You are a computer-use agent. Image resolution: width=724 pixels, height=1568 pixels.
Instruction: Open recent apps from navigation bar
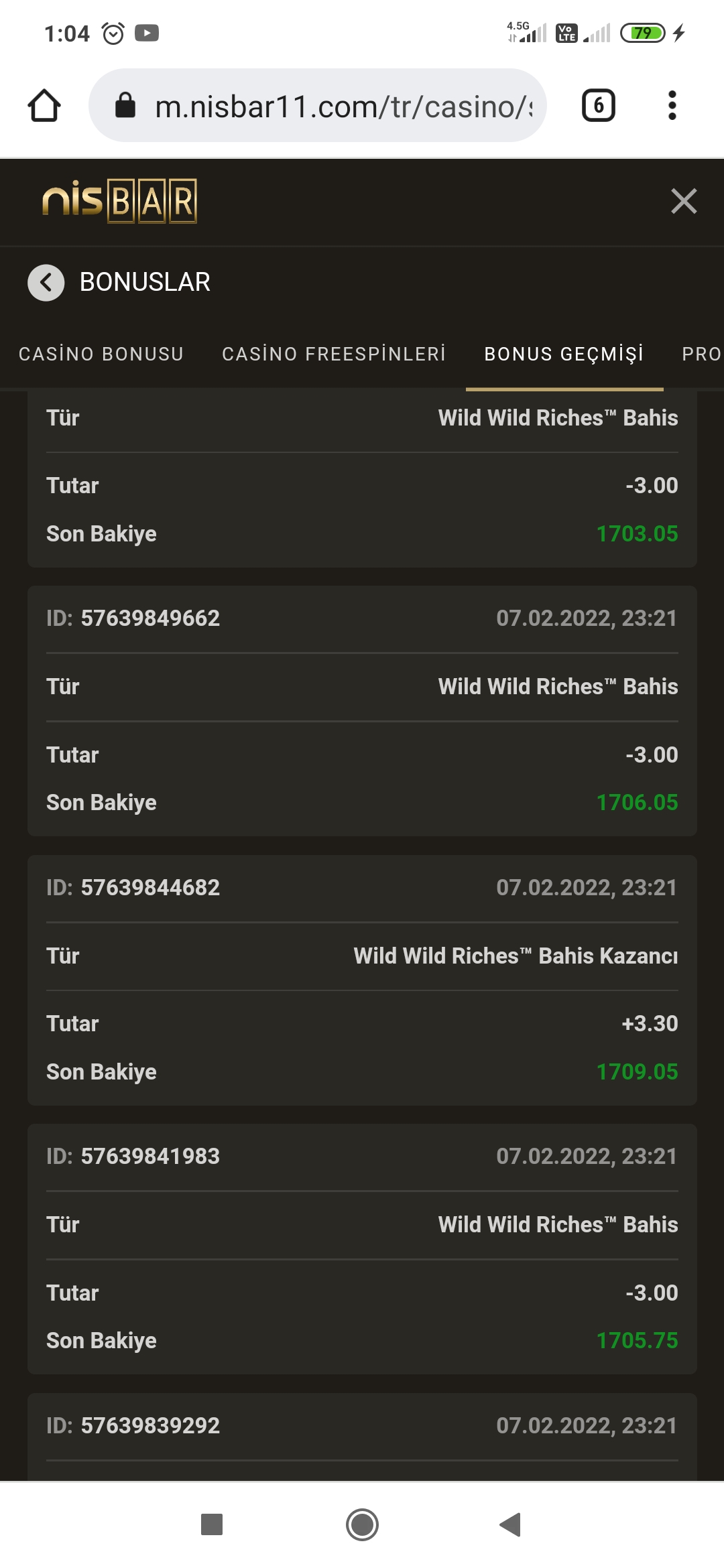tap(212, 1524)
